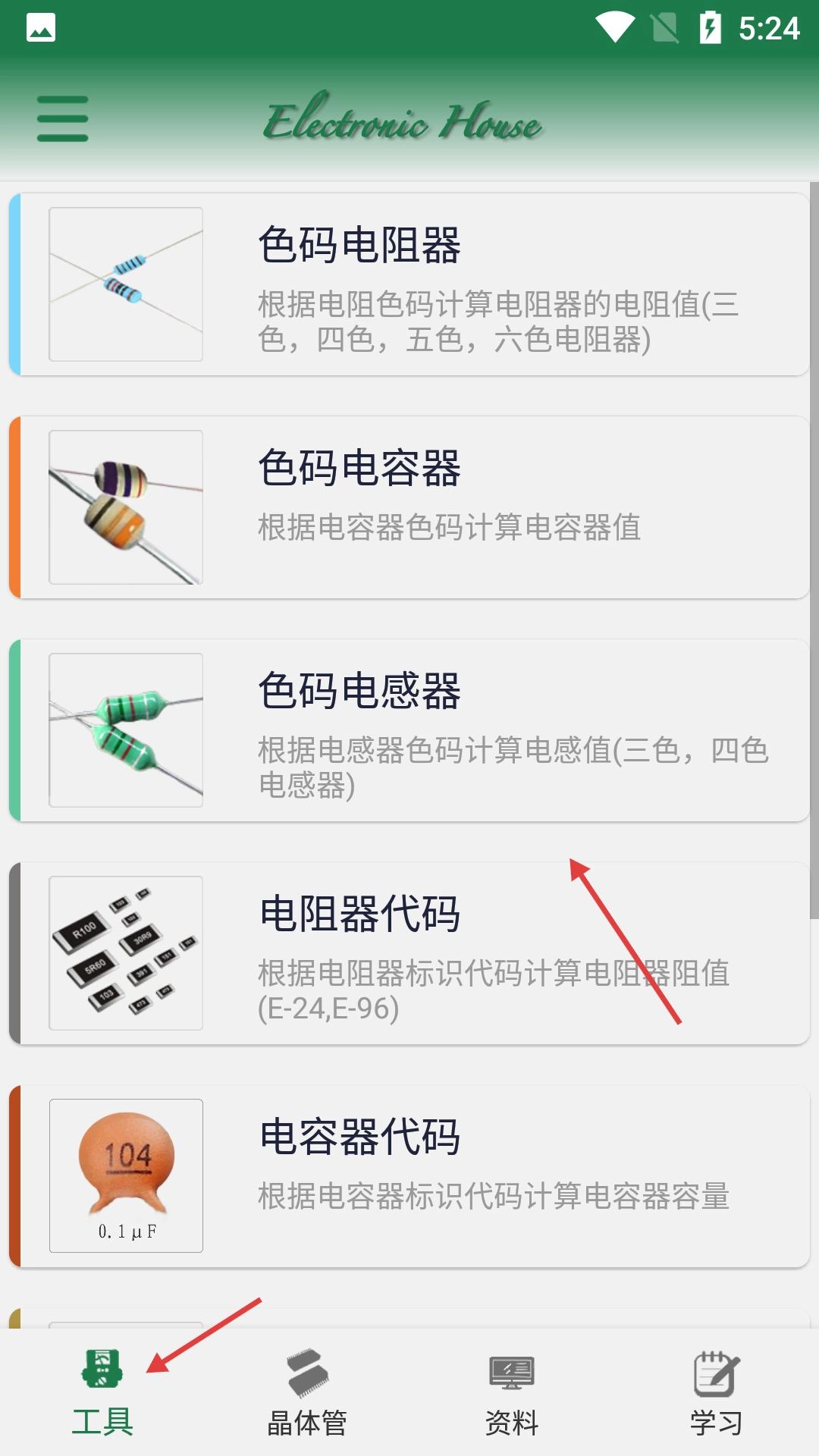Image resolution: width=819 pixels, height=1456 pixels.
Task: Open the 色码电感器 calculator card
Action: [409, 730]
